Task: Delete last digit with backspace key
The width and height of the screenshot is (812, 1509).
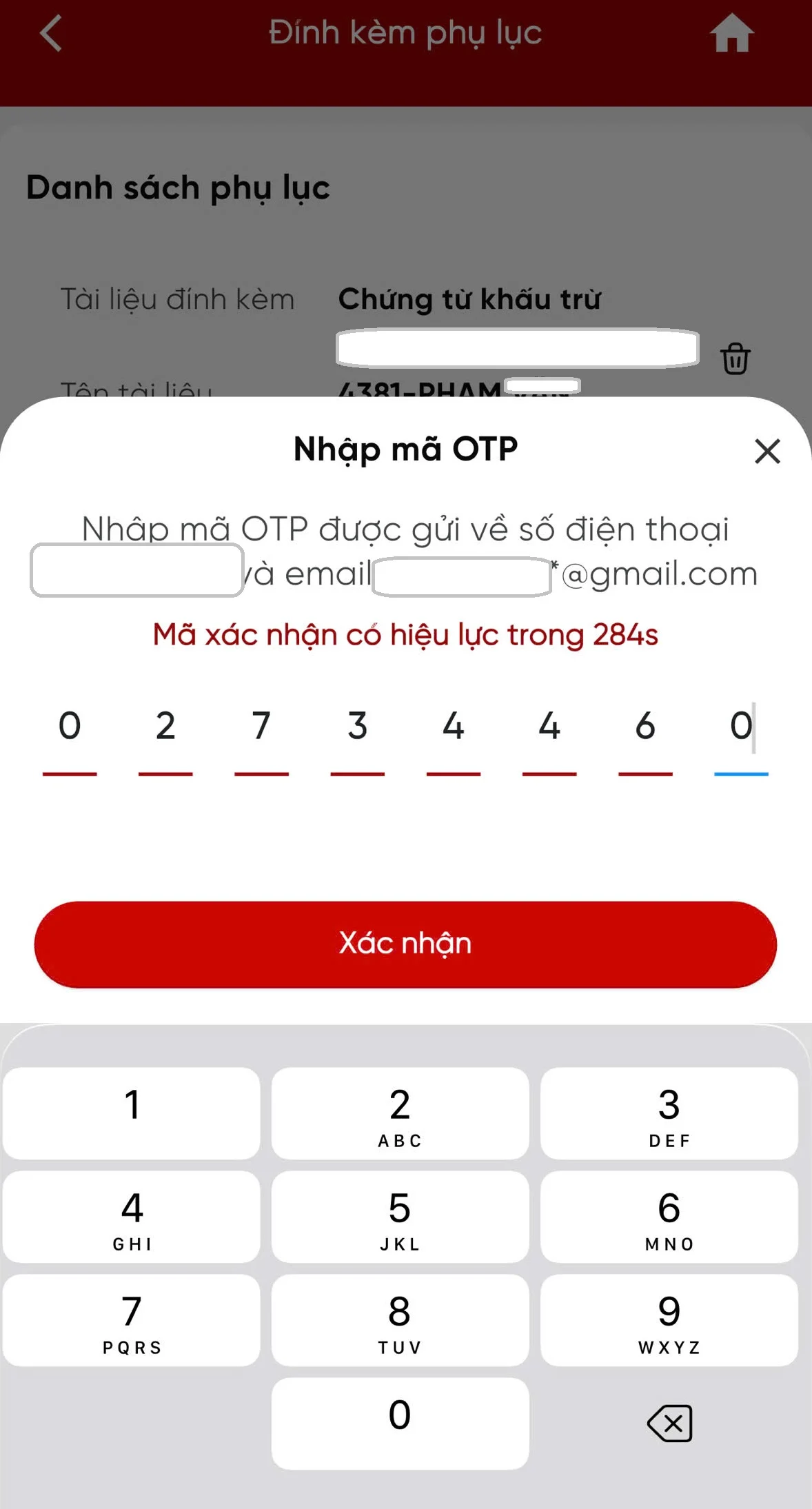Action: coord(669,1423)
